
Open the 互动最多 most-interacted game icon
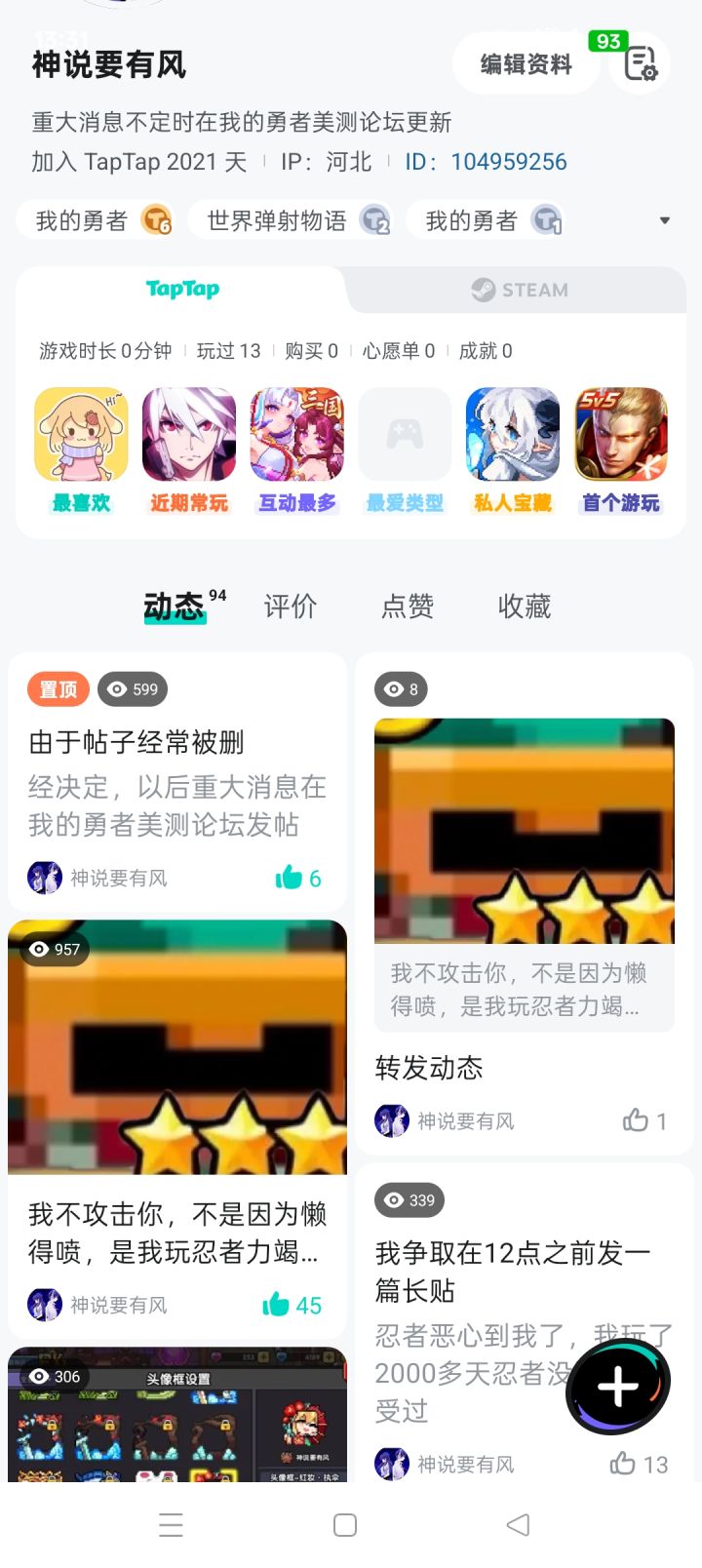[x=296, y=433]
